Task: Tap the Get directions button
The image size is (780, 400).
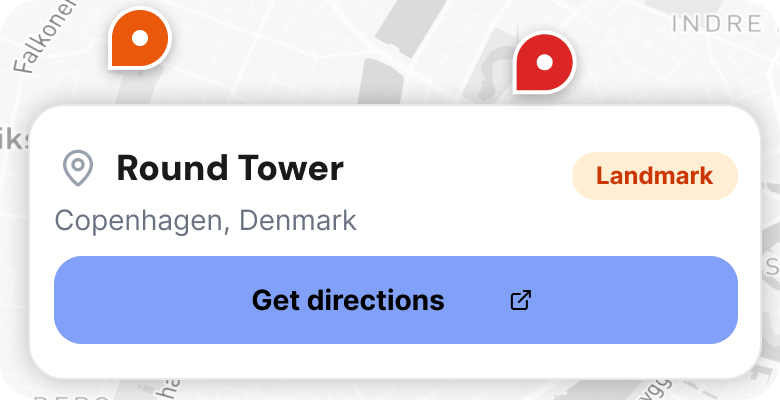Action: pyautogui.click(x=395, y=300)
